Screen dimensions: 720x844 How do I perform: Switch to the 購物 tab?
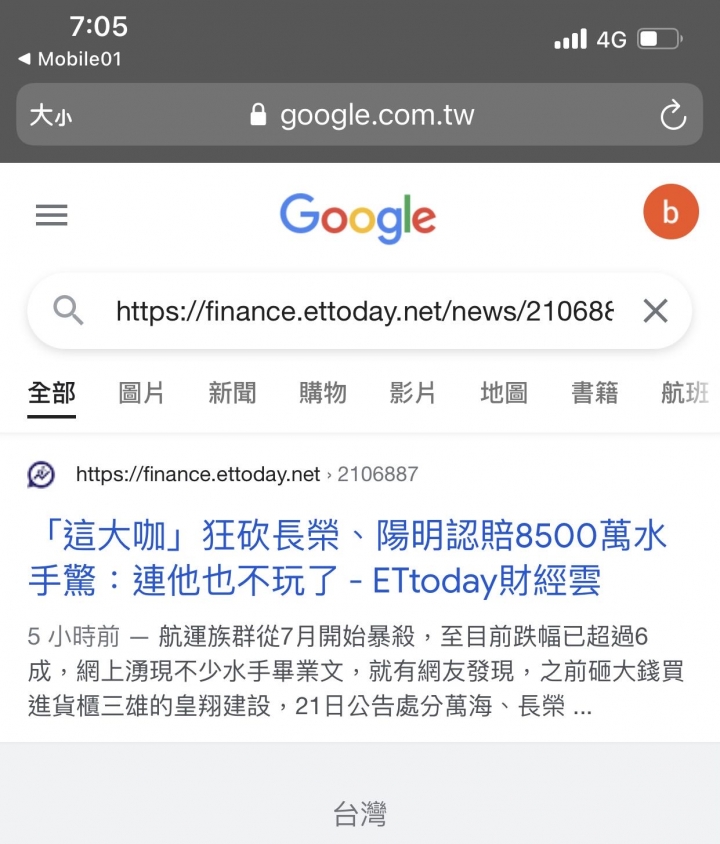pyautogui.click(x=323, y=393)
